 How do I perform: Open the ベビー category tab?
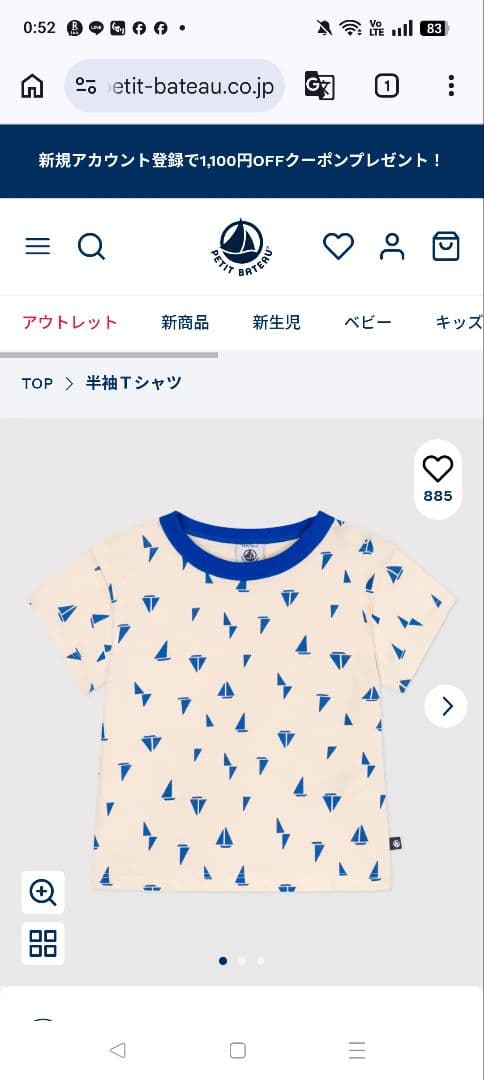tap(368, 322)
